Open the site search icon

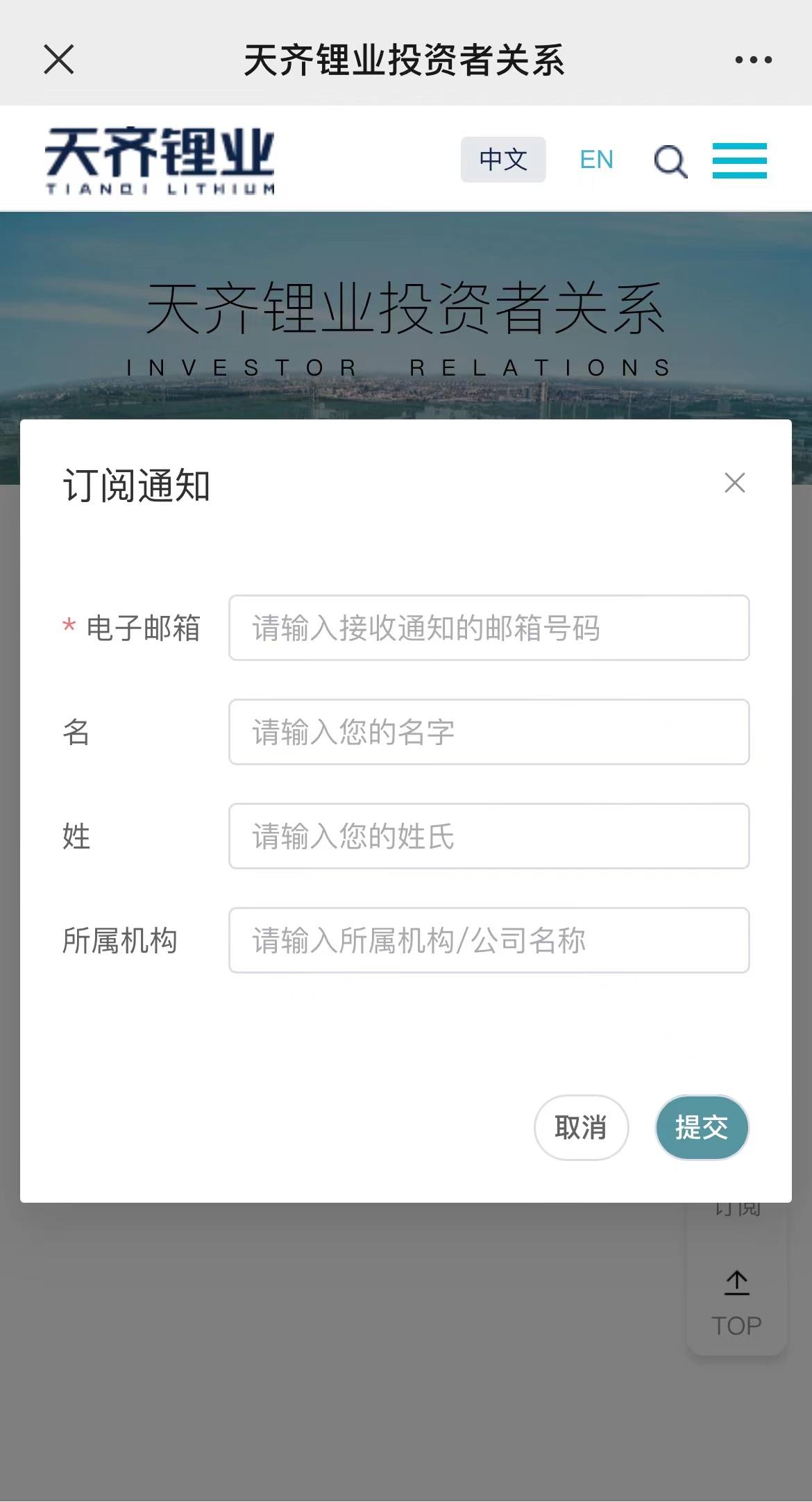pos(670,162)
